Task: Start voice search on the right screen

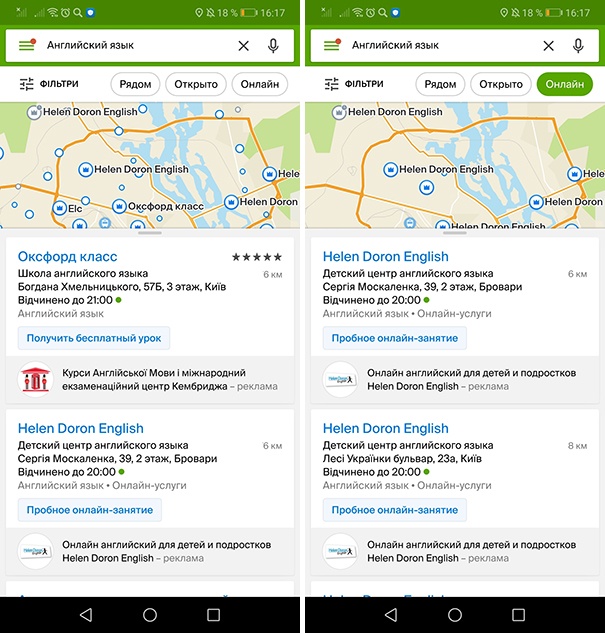Action: (x=578, y=46)
